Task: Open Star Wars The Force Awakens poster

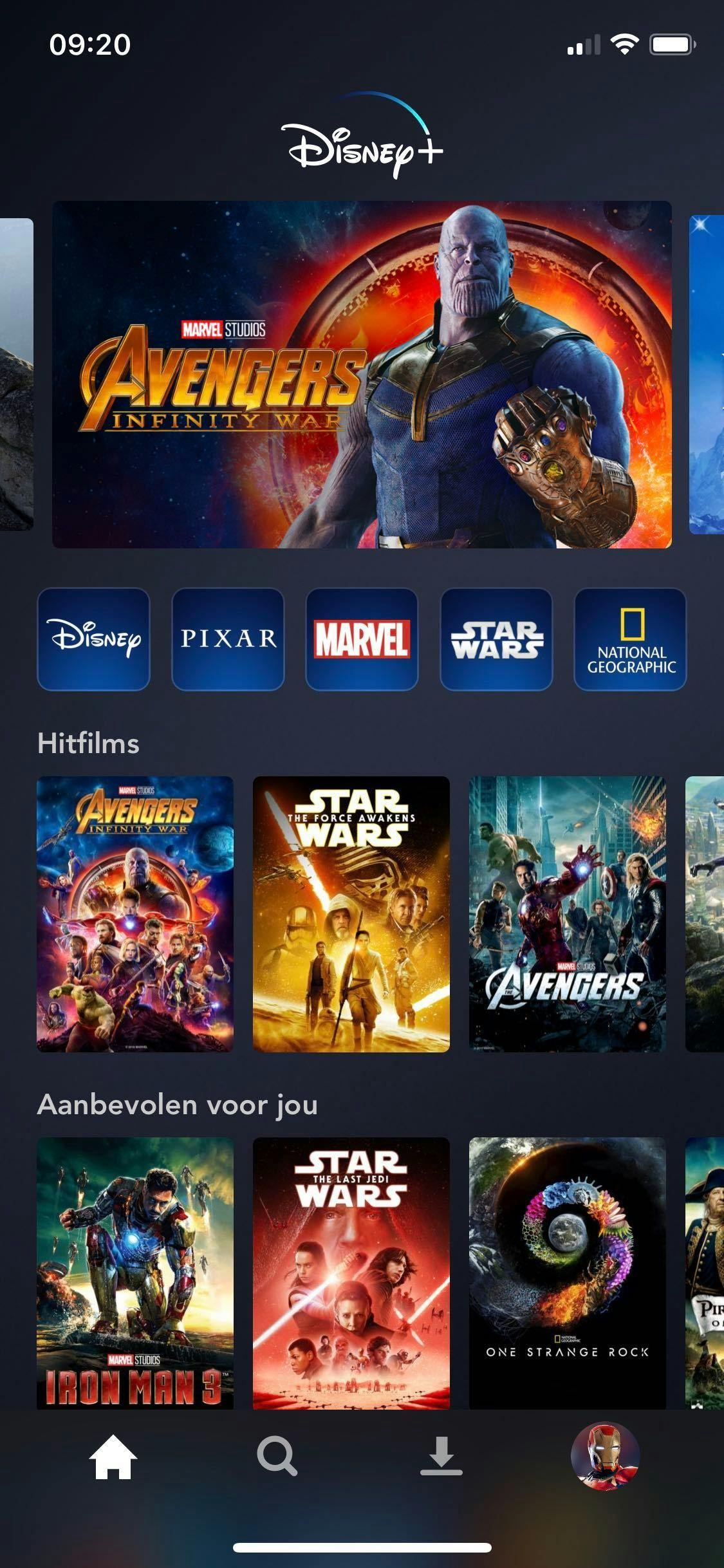Action: point(351,914)
